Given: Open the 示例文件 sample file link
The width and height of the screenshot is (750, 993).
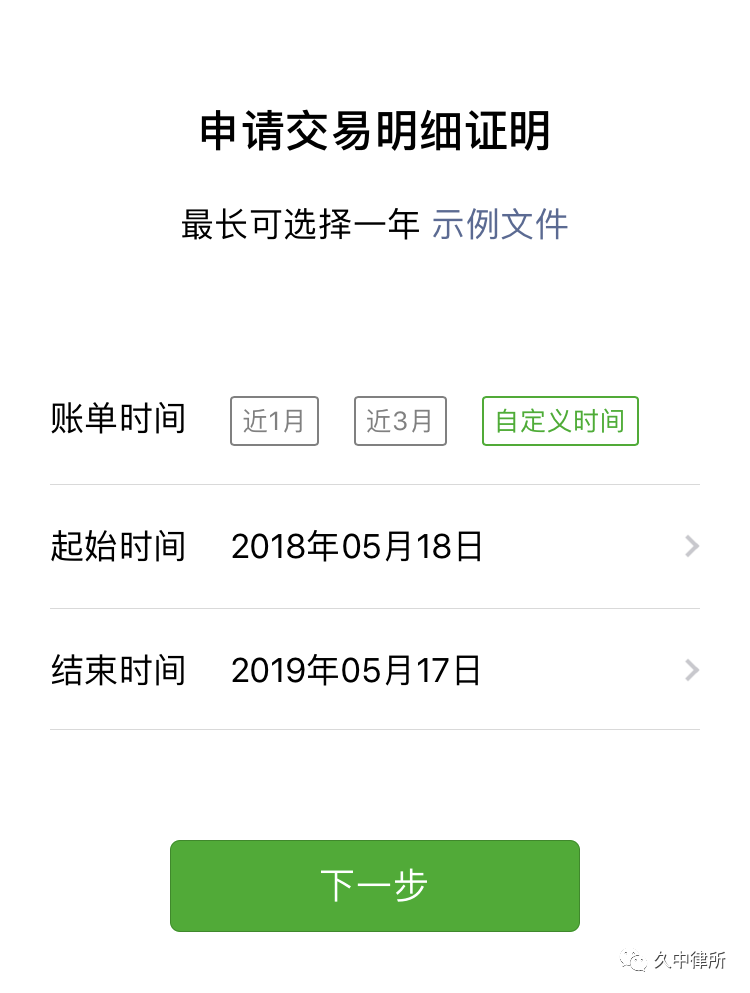Looking at the screenshot, I should tap(499, 224).
